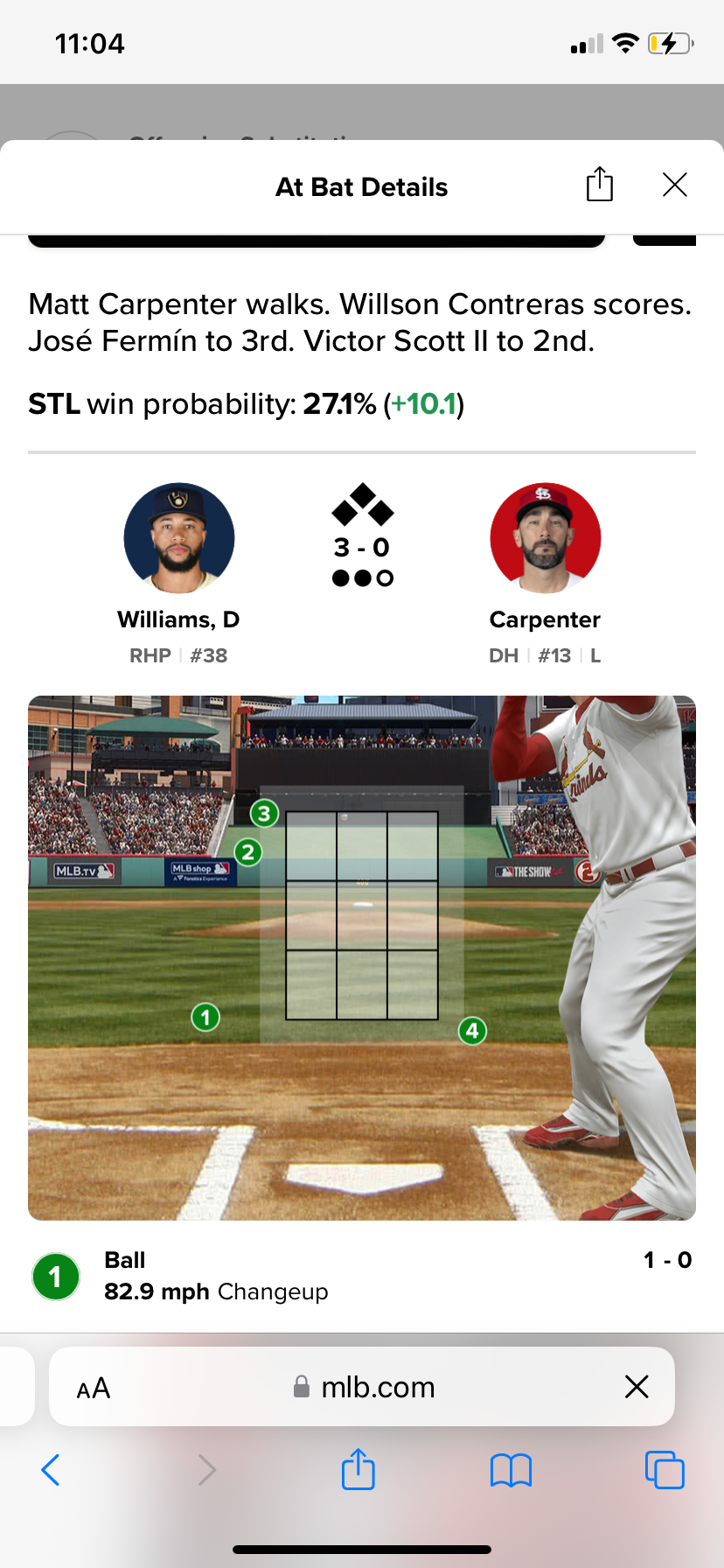Go back to the previous page
Screen dimensions: 724x1568
(51, 1470)
